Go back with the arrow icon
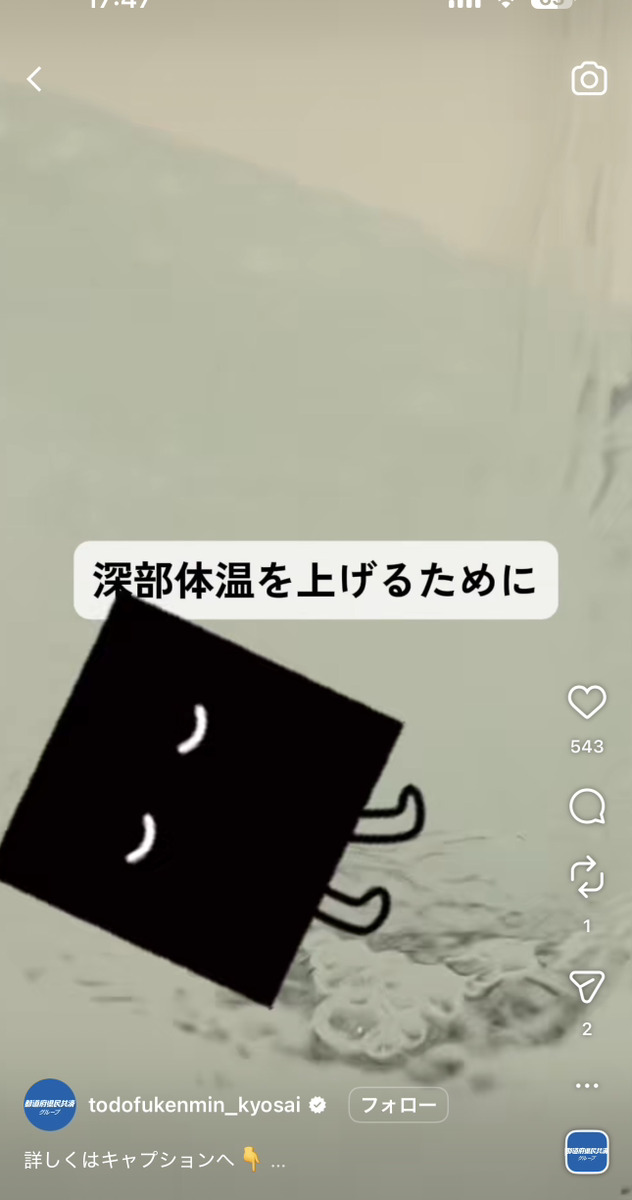 [x=35, y=79]
